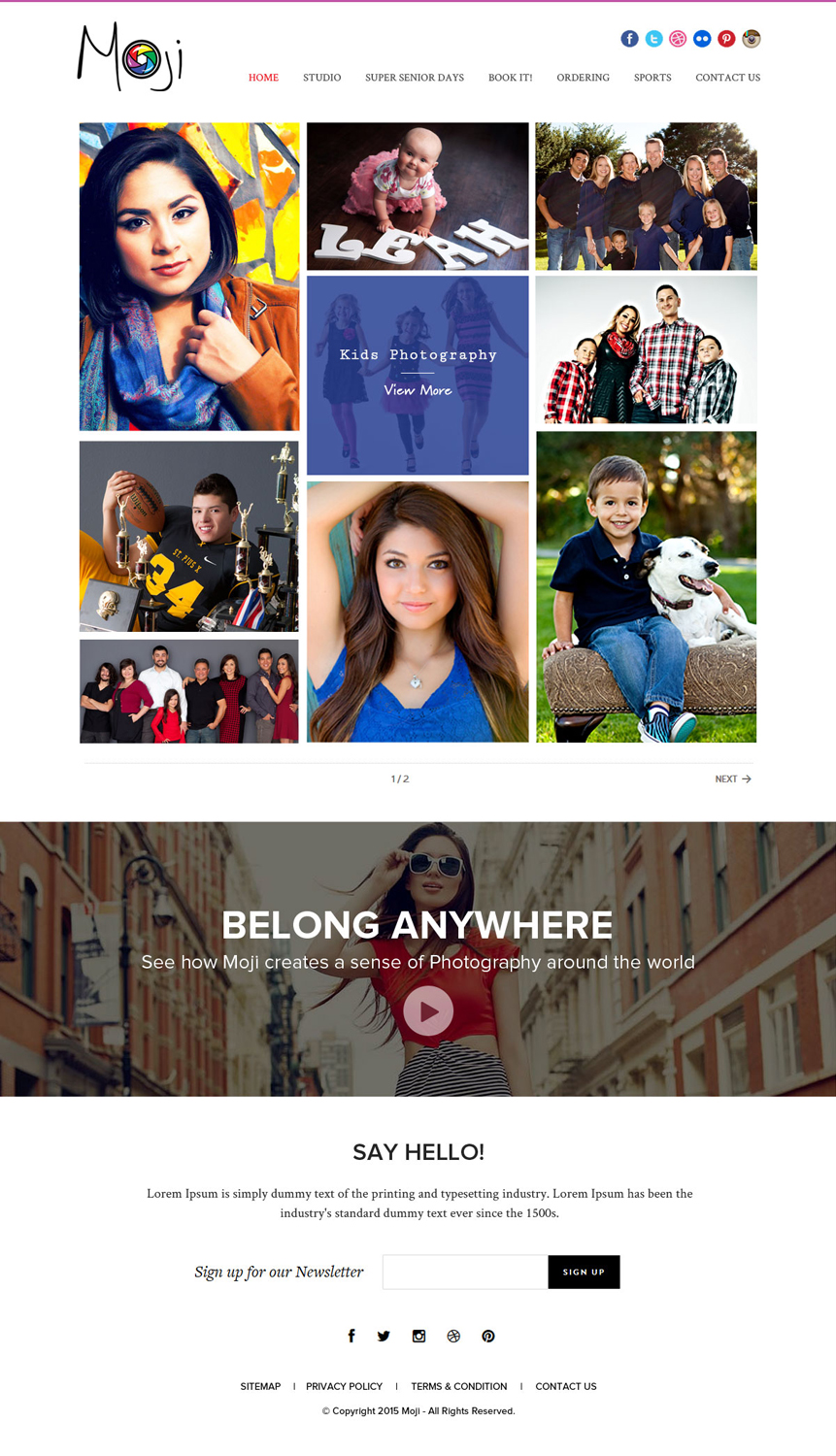Open the Privacy Policy link

344,1386
